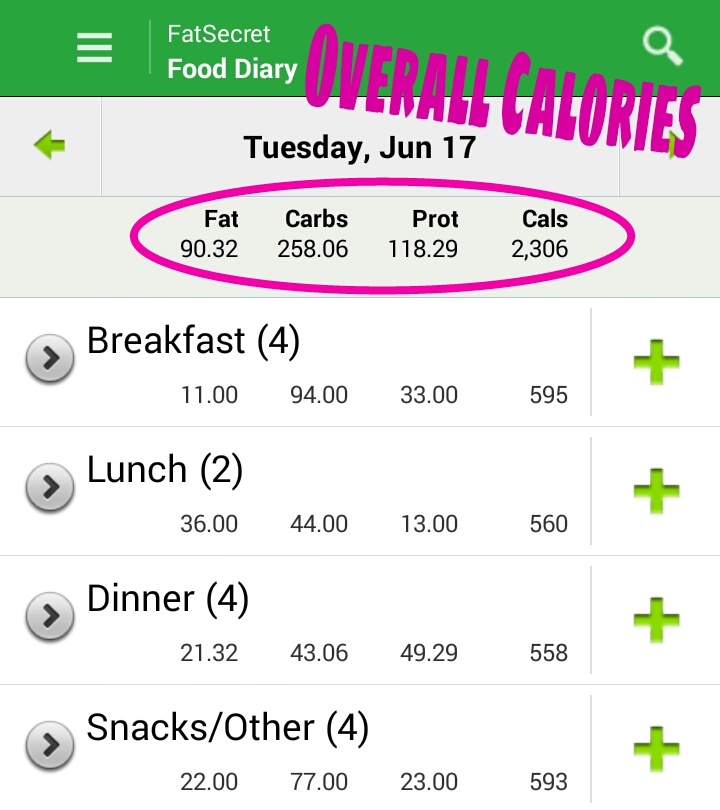720x810 pixels.
Task: Expand the Snacks/Other entries
Action: (x=49, y=745)
